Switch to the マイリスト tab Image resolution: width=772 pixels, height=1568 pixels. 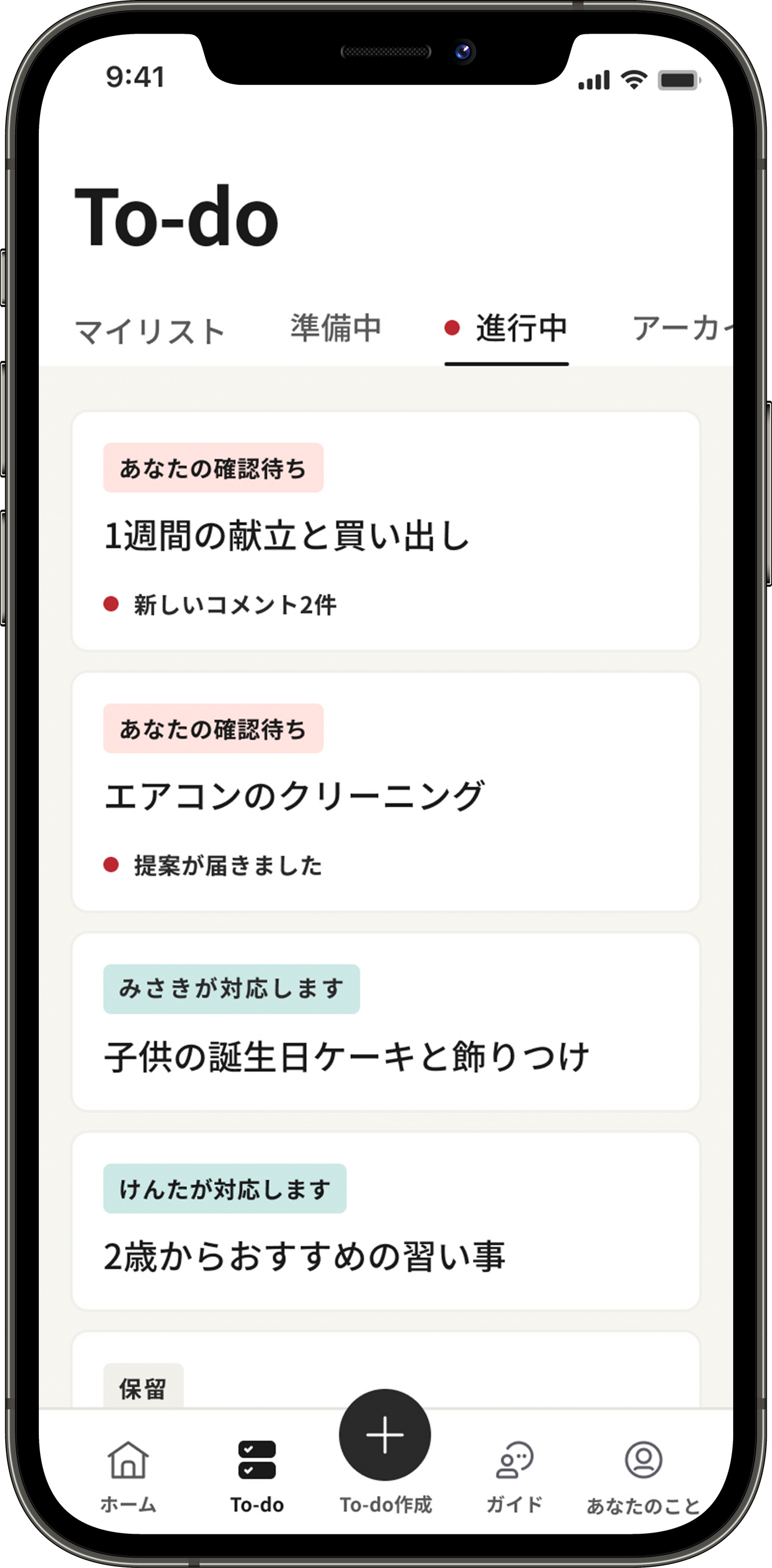[x=150, y=332]
